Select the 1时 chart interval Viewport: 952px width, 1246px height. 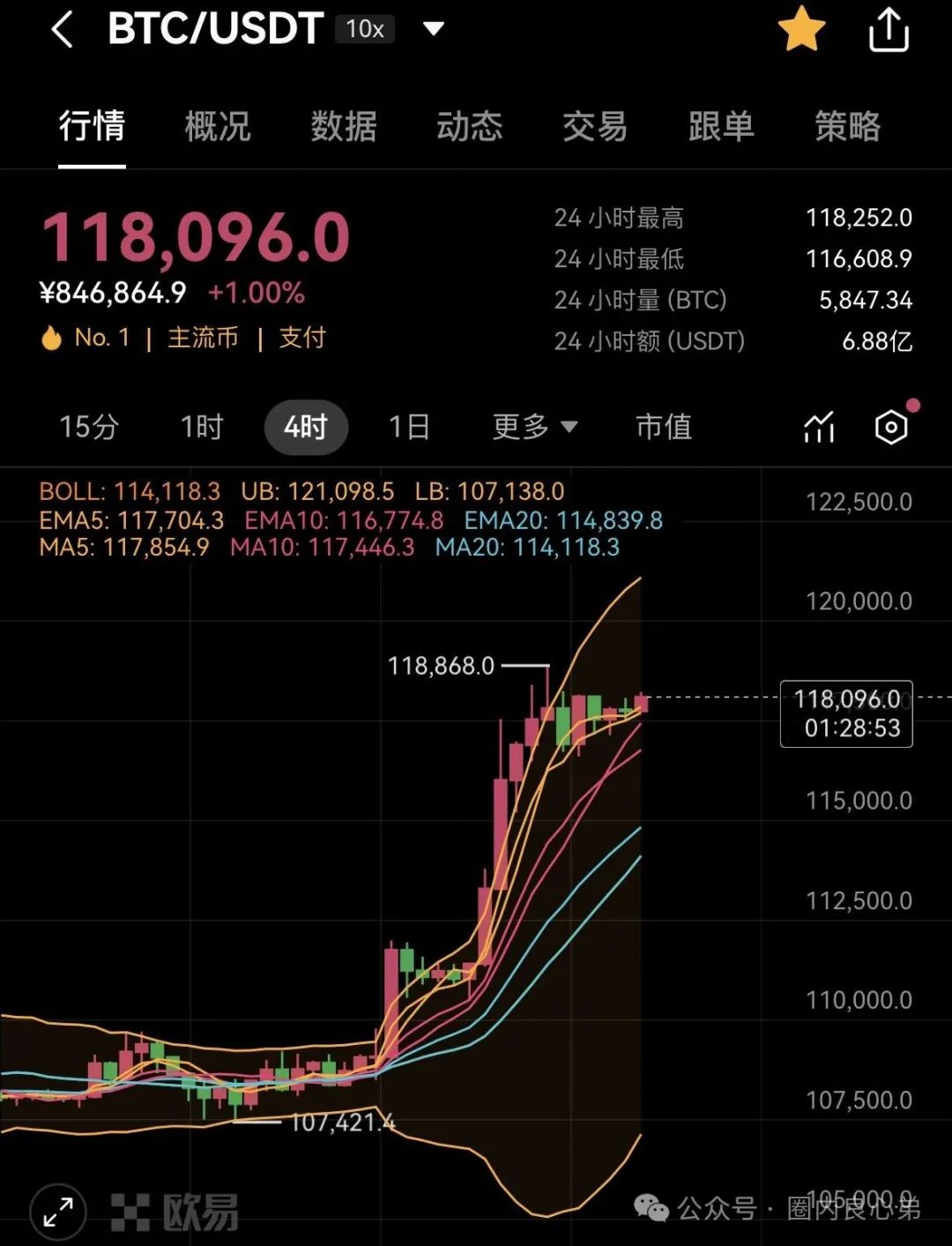point(202,428)
